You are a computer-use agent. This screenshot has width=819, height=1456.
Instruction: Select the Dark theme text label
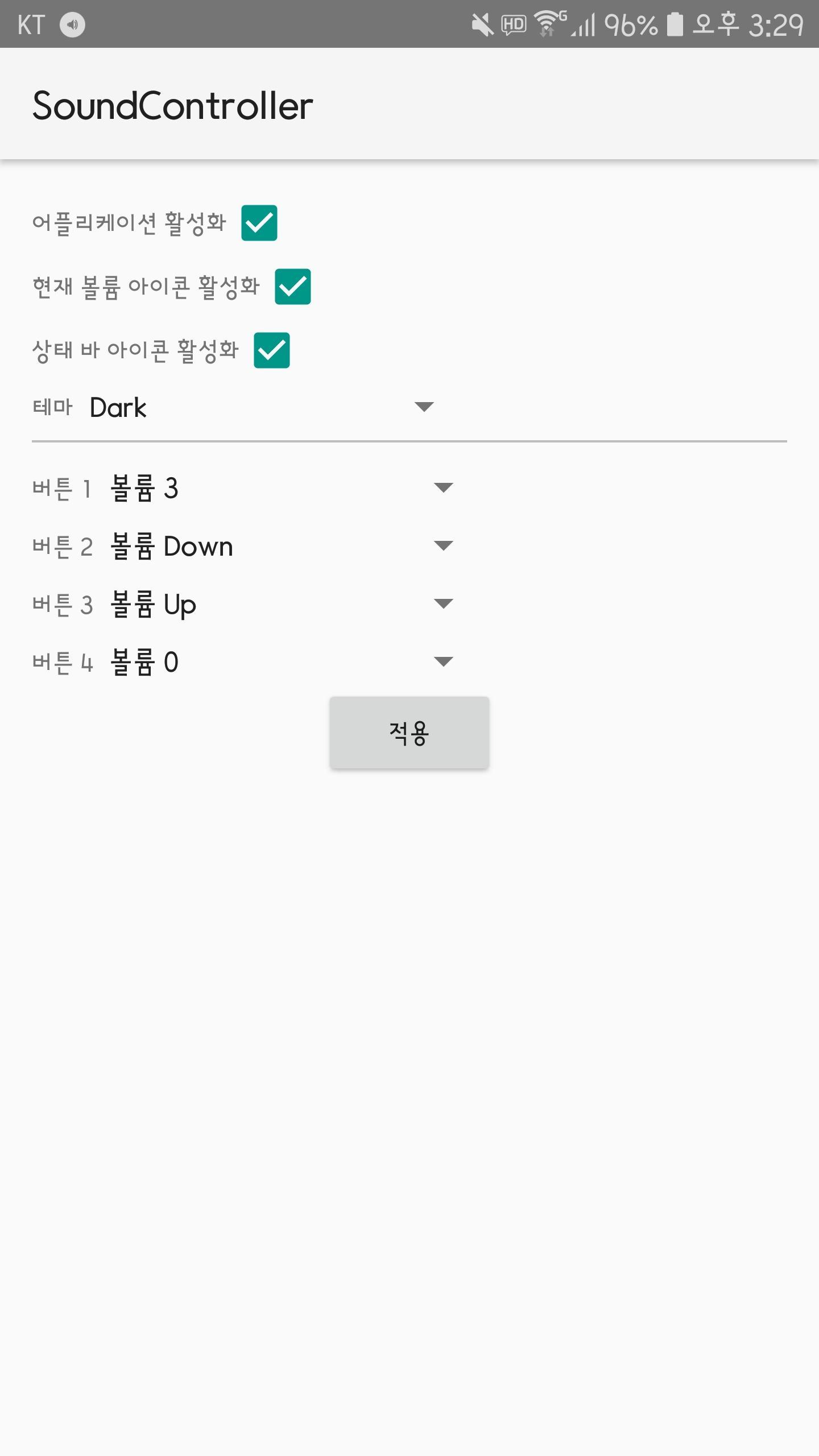[x=118, y=406]
